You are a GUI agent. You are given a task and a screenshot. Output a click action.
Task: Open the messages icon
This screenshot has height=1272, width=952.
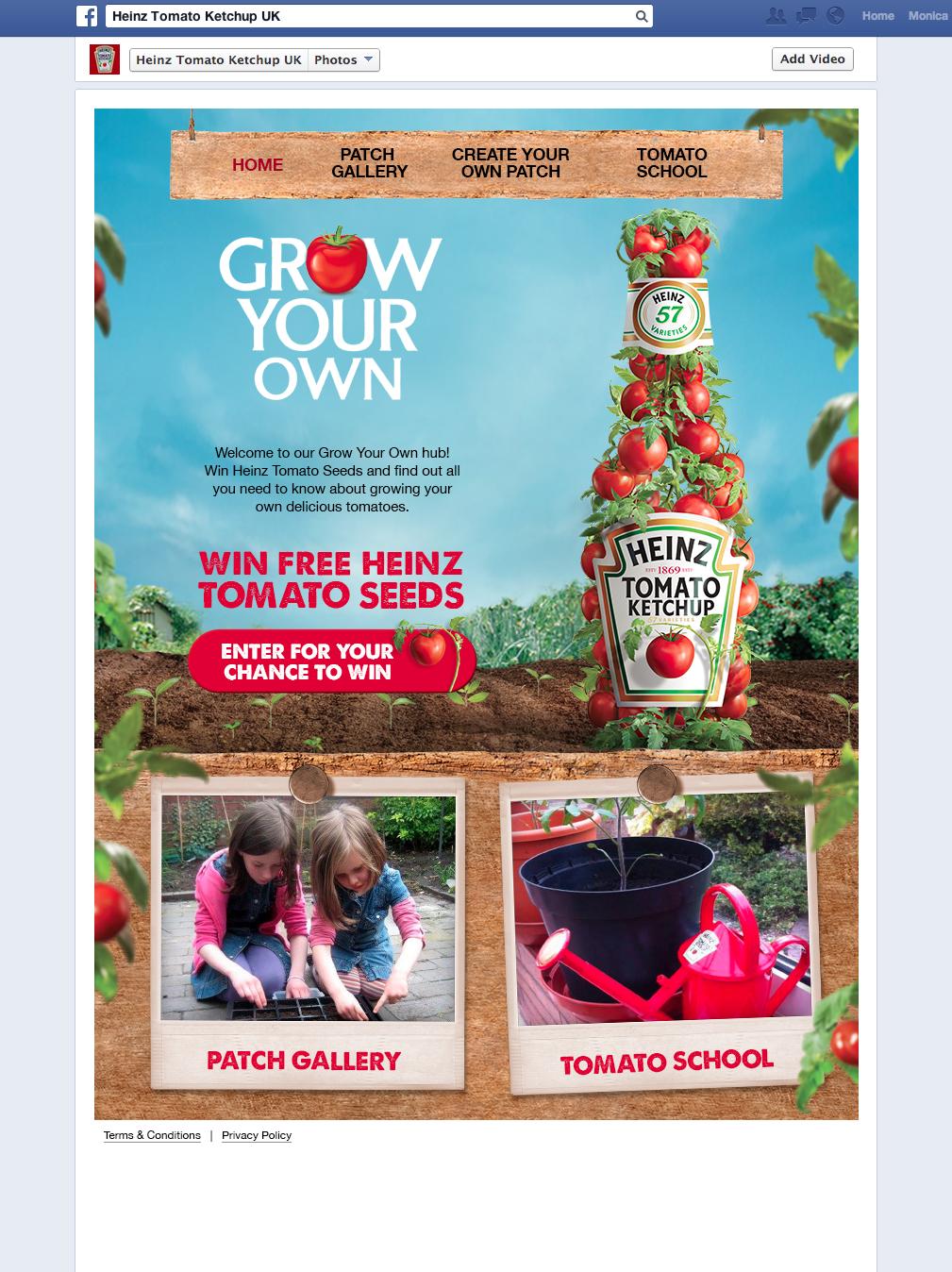click(806, 16)
